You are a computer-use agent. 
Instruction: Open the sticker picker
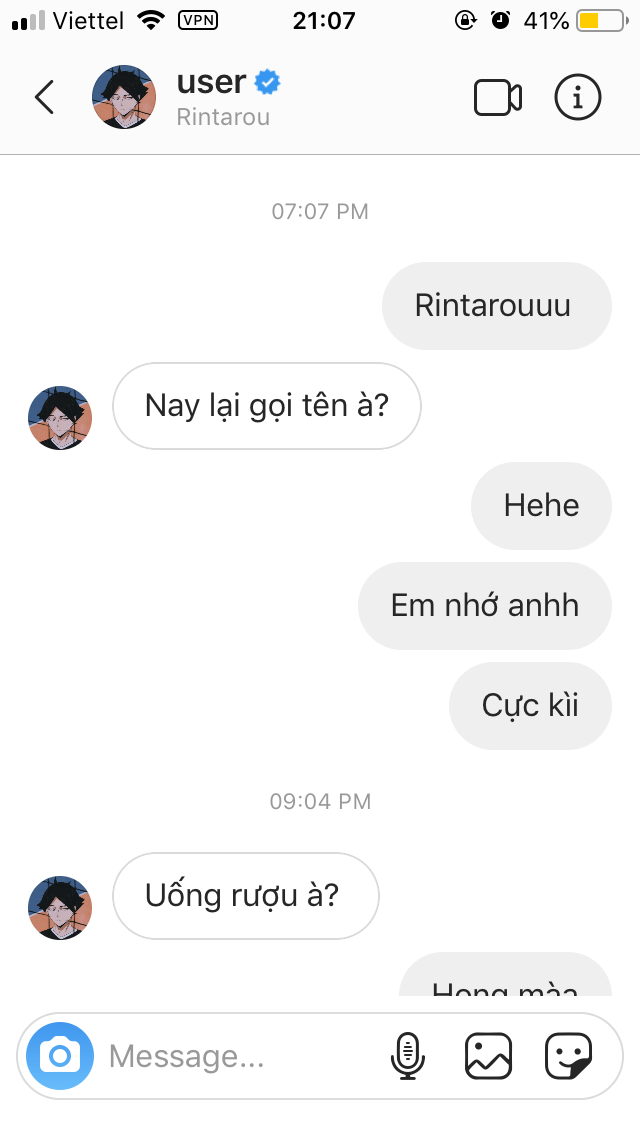[x=568, y=1056]
